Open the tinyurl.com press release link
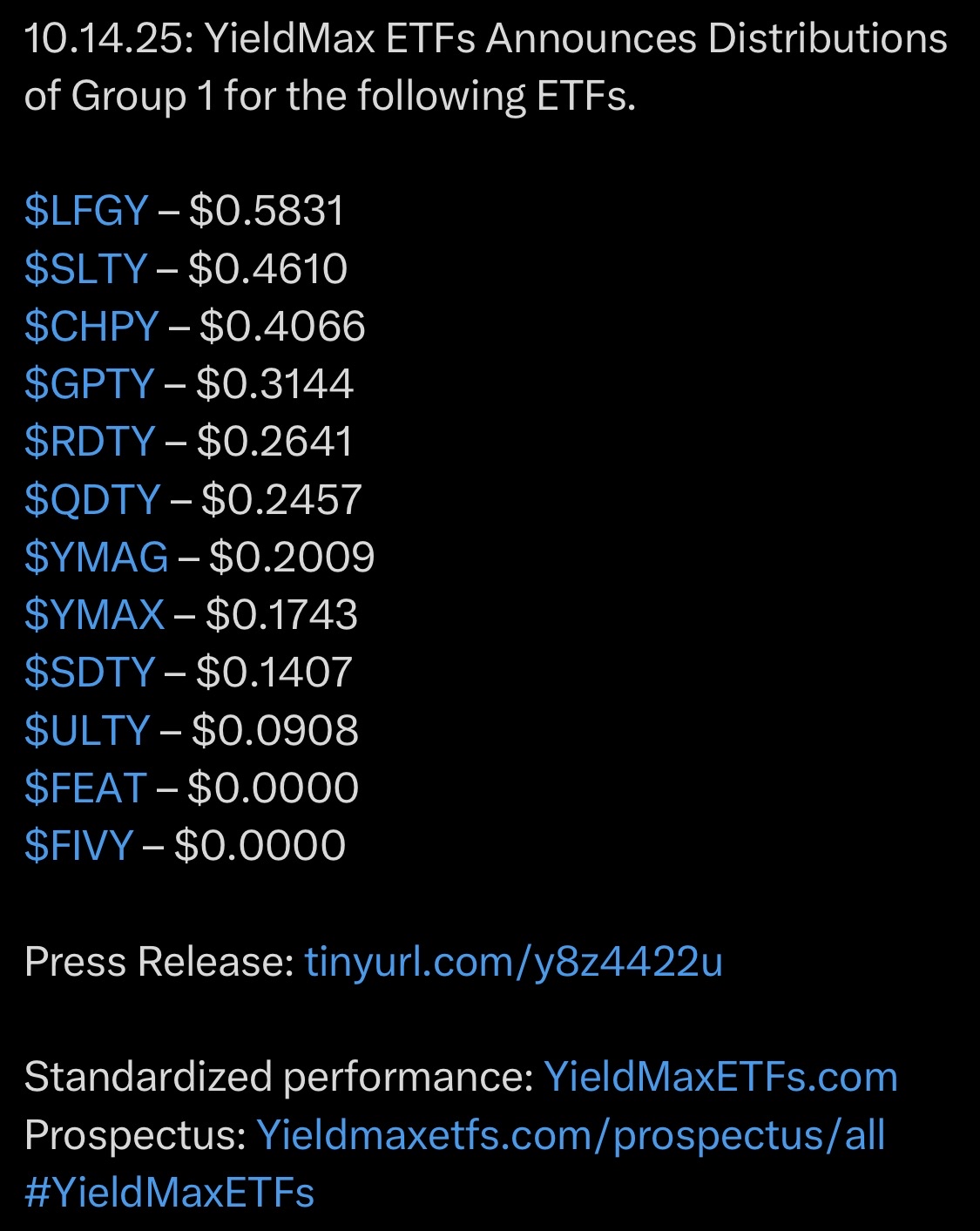The image size is (980, 1231). tap(513, 962)
